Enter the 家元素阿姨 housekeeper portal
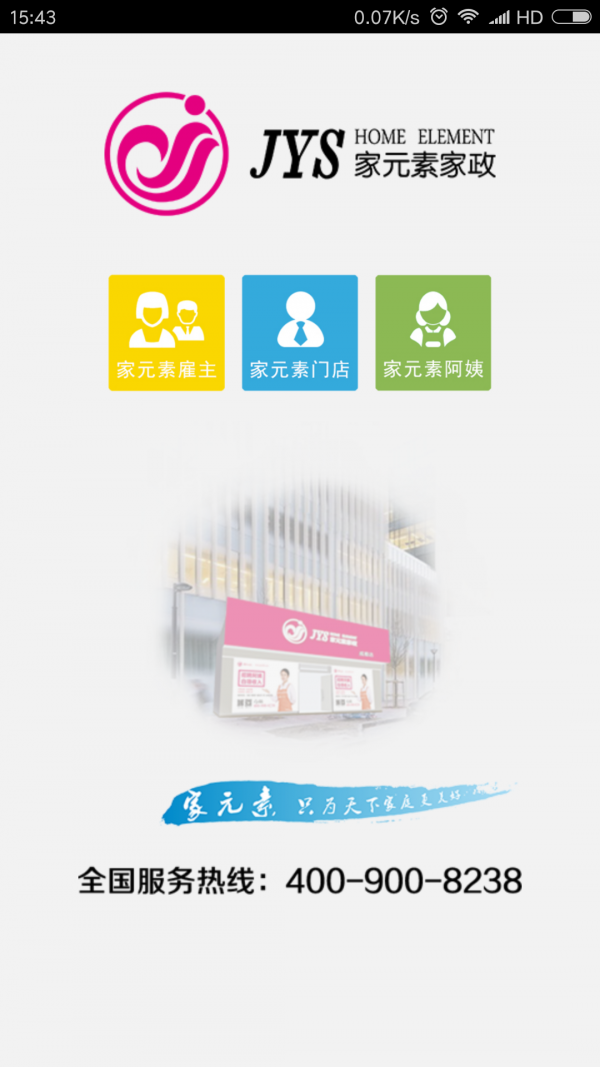 pos(432,332)
